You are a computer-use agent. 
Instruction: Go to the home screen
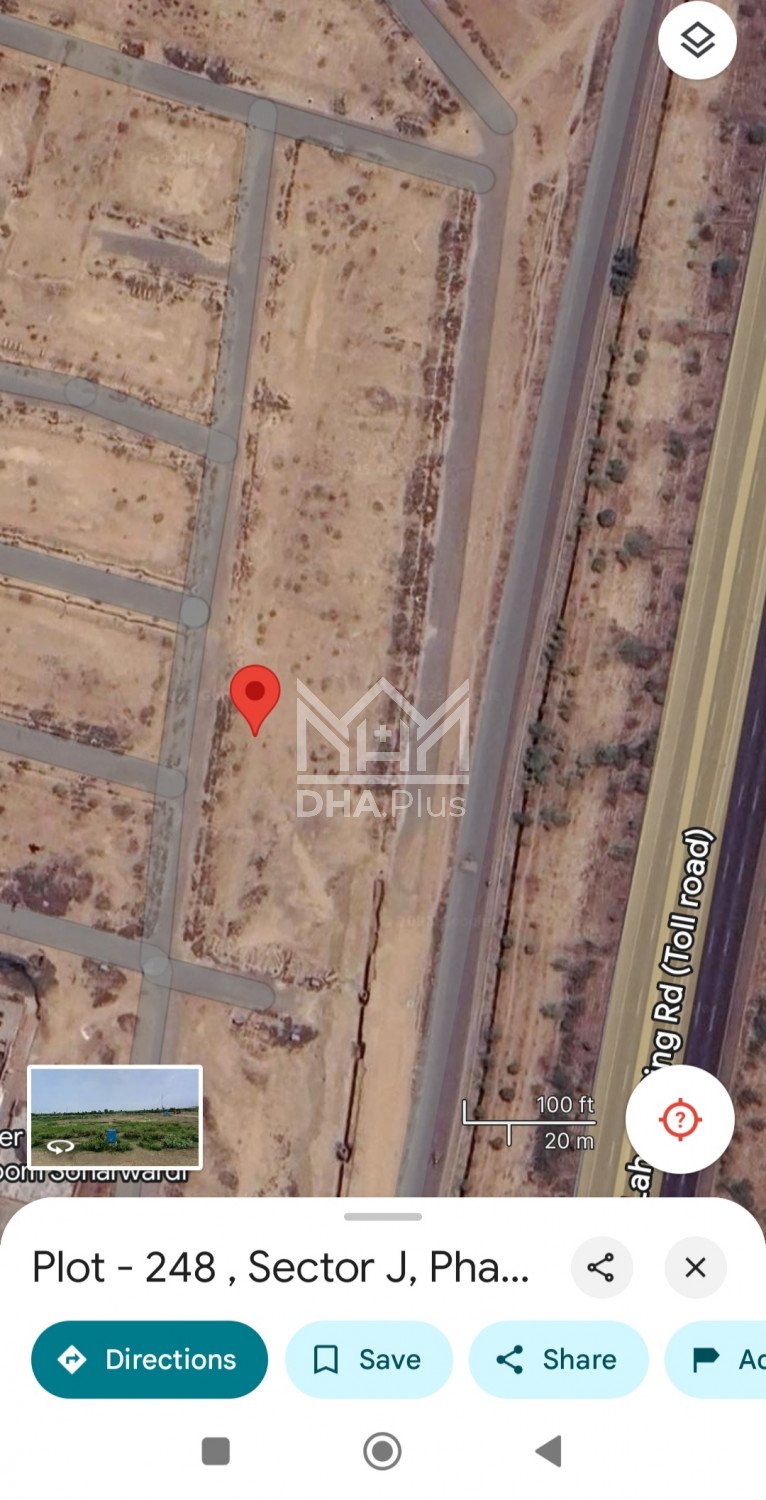382,1451
